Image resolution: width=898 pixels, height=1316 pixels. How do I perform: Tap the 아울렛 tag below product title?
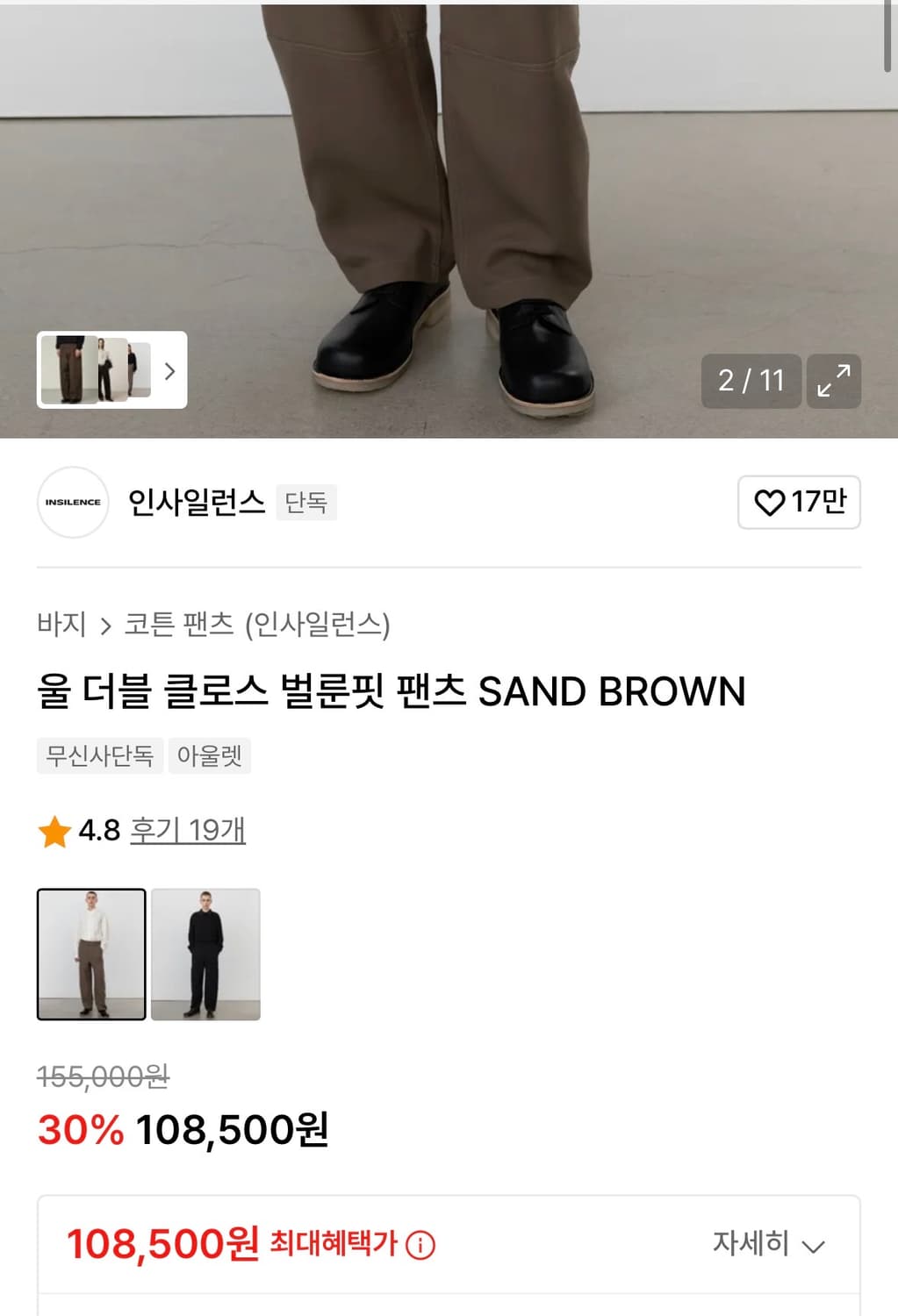[x=210, y=755]
